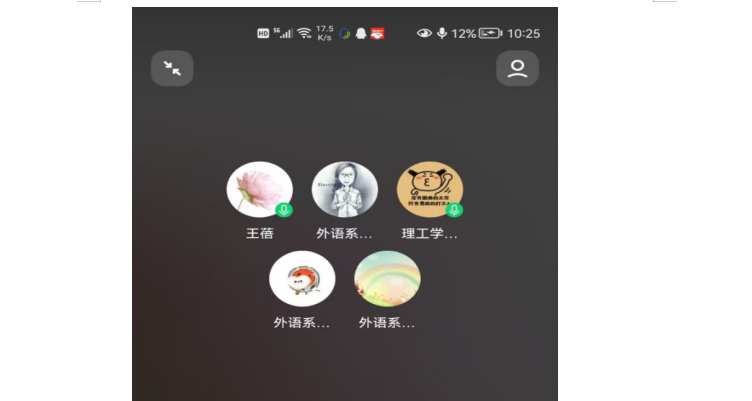Minimize the group call window
This screenshot has width=752, height=401.
coord(172,68)
